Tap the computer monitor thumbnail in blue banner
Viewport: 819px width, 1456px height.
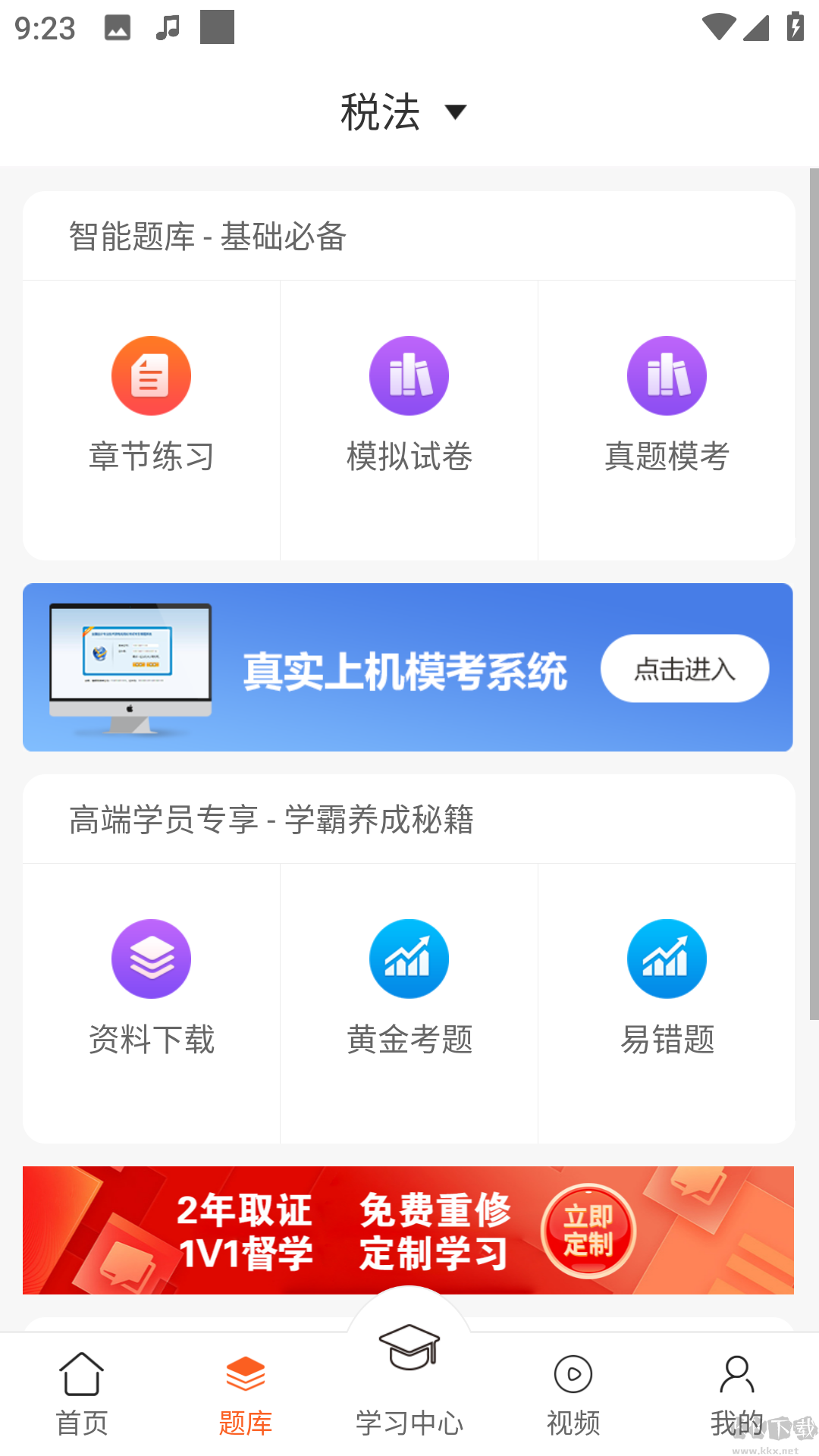(x=131, y=660)
